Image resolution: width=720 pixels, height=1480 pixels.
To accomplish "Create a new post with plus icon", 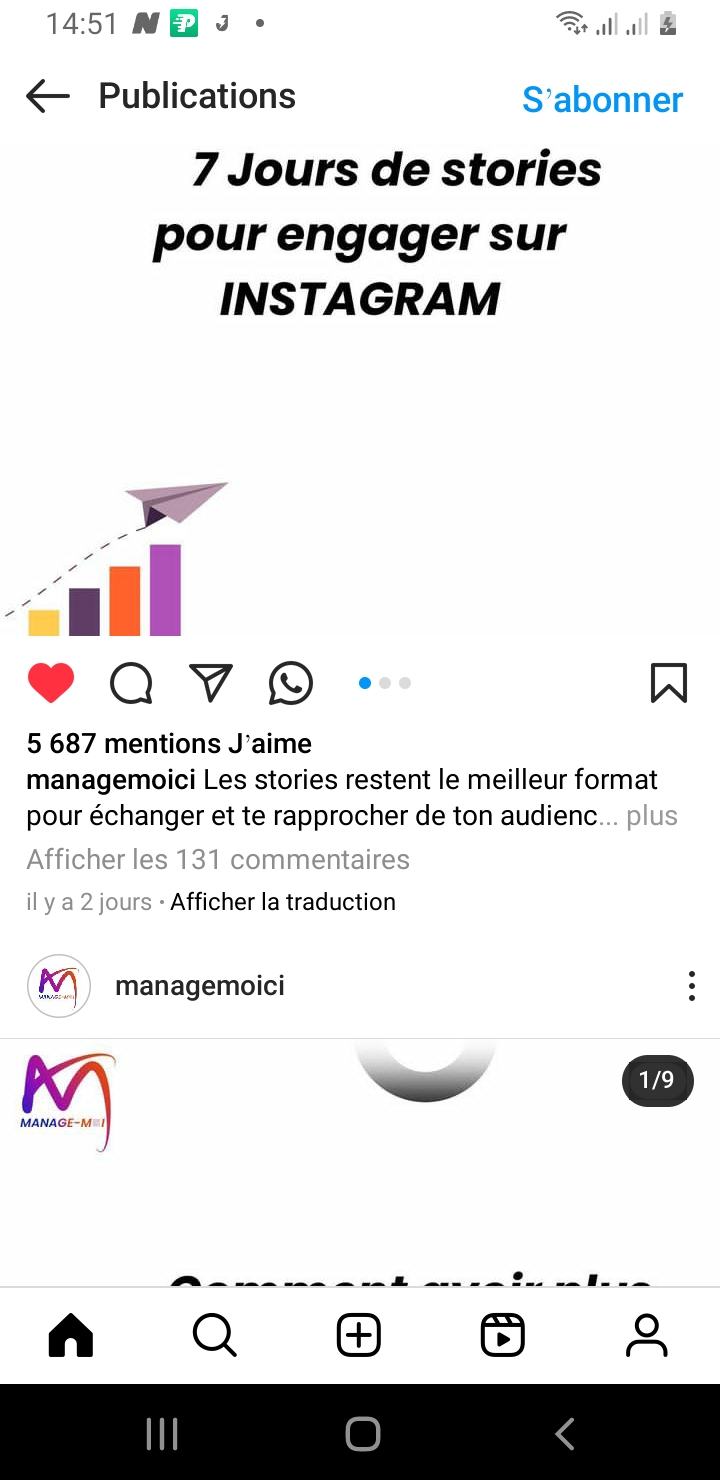I will pos(359,1336).
